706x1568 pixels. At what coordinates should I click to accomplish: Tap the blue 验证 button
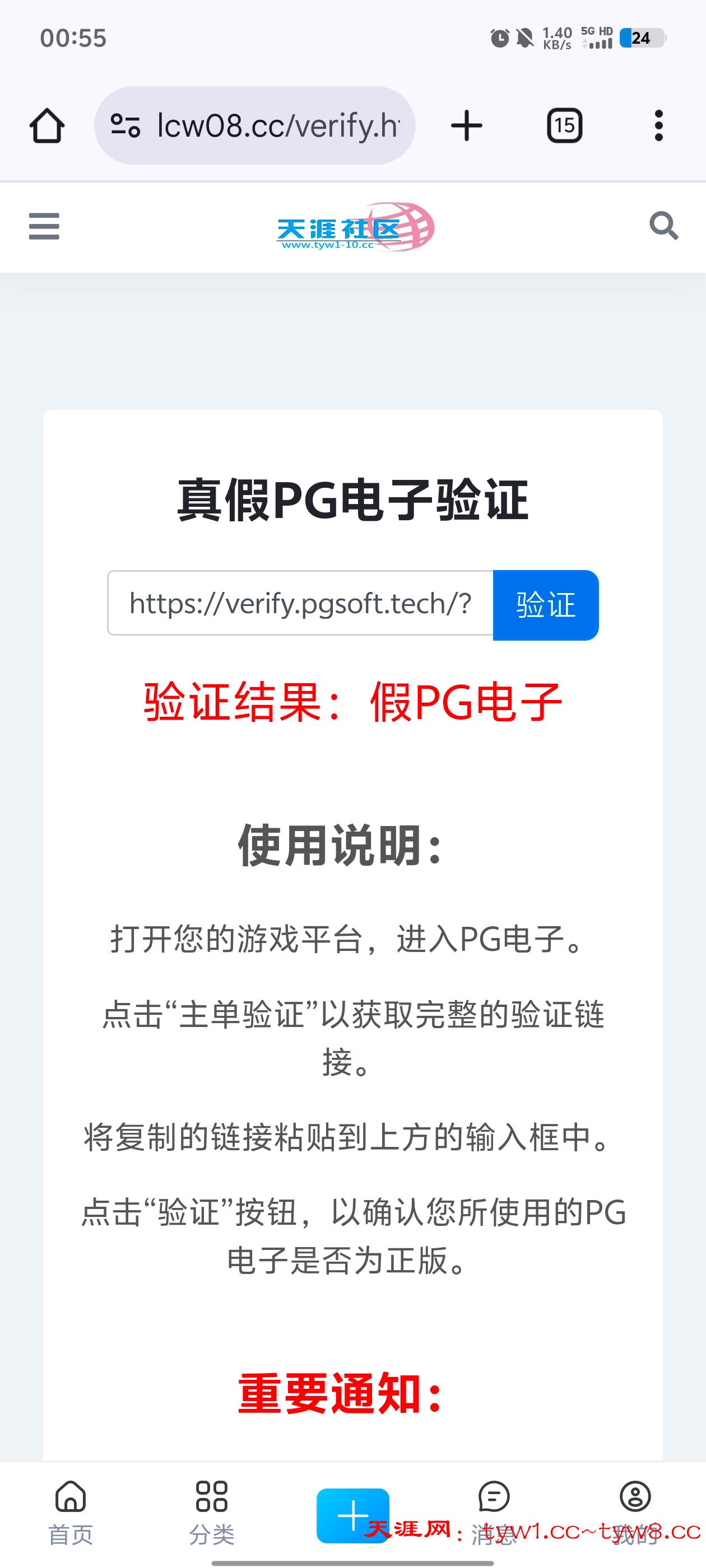(x=546, y=605)
